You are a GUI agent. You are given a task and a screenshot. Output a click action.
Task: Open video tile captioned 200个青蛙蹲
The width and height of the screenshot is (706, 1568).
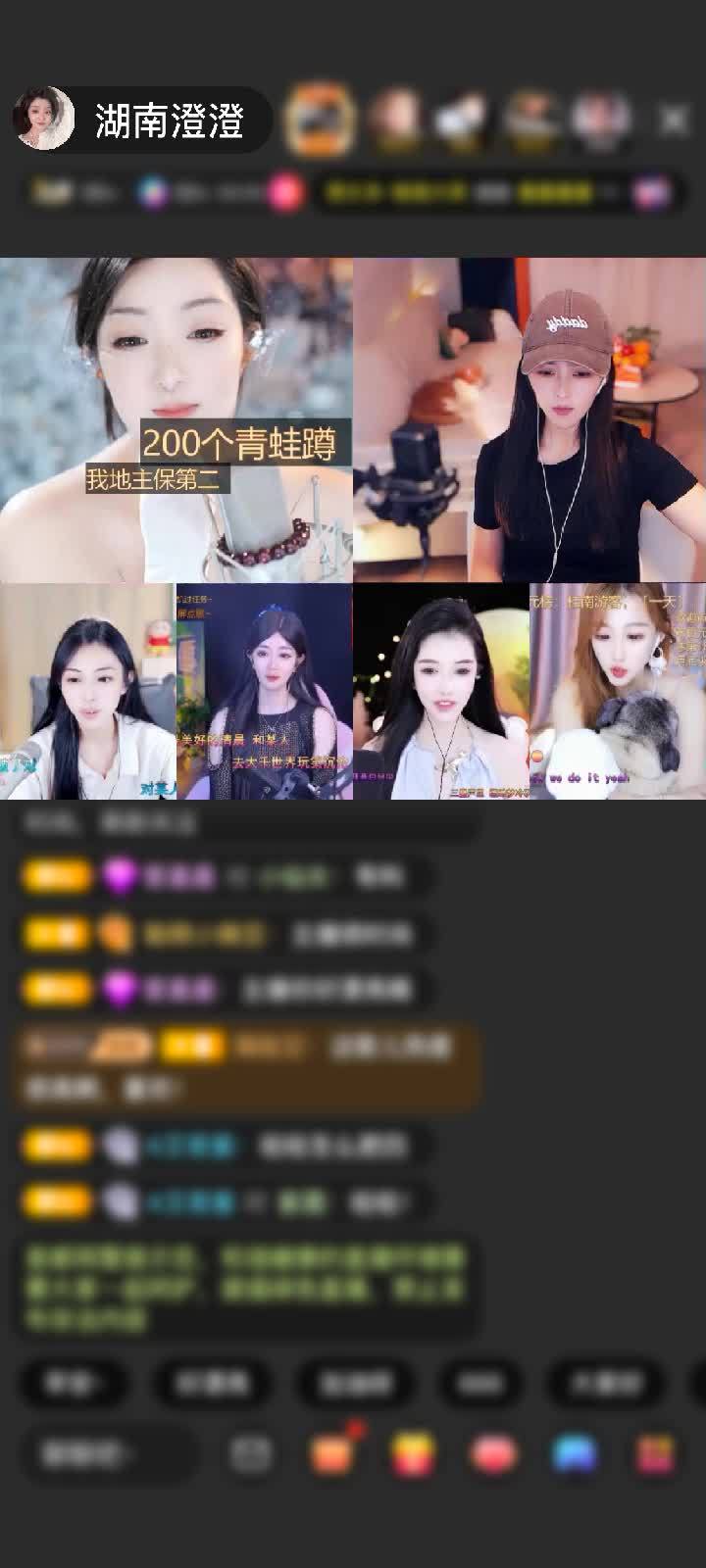click(x=176, y=419)
